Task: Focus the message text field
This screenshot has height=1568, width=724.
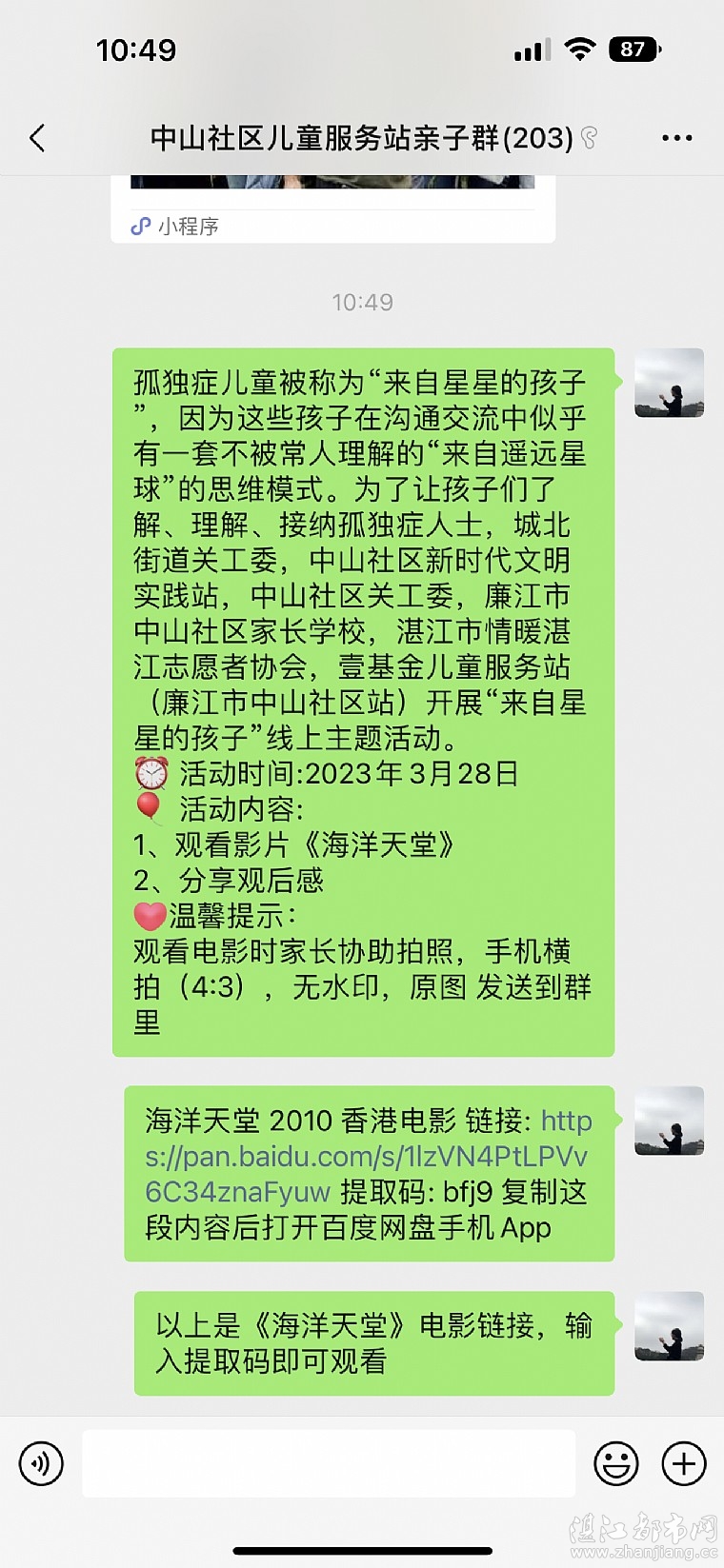Action: click(329, 1463)
